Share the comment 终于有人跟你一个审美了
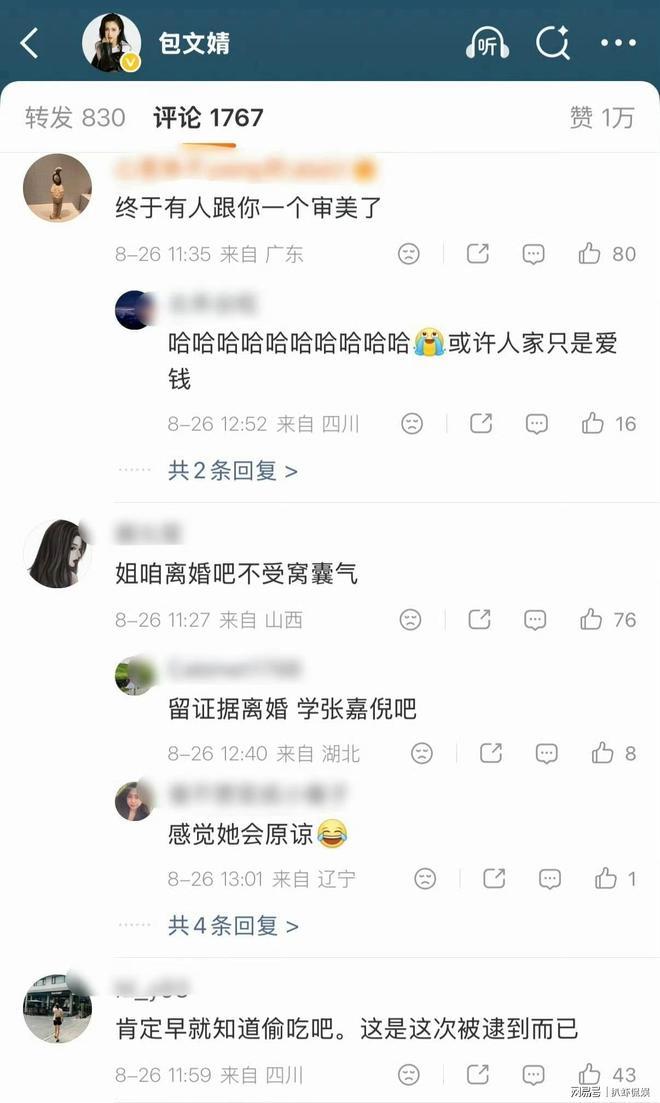Image resolution: width=660 pixels, height=1103 pixels. pyautogui.click(x=478, y=253)
